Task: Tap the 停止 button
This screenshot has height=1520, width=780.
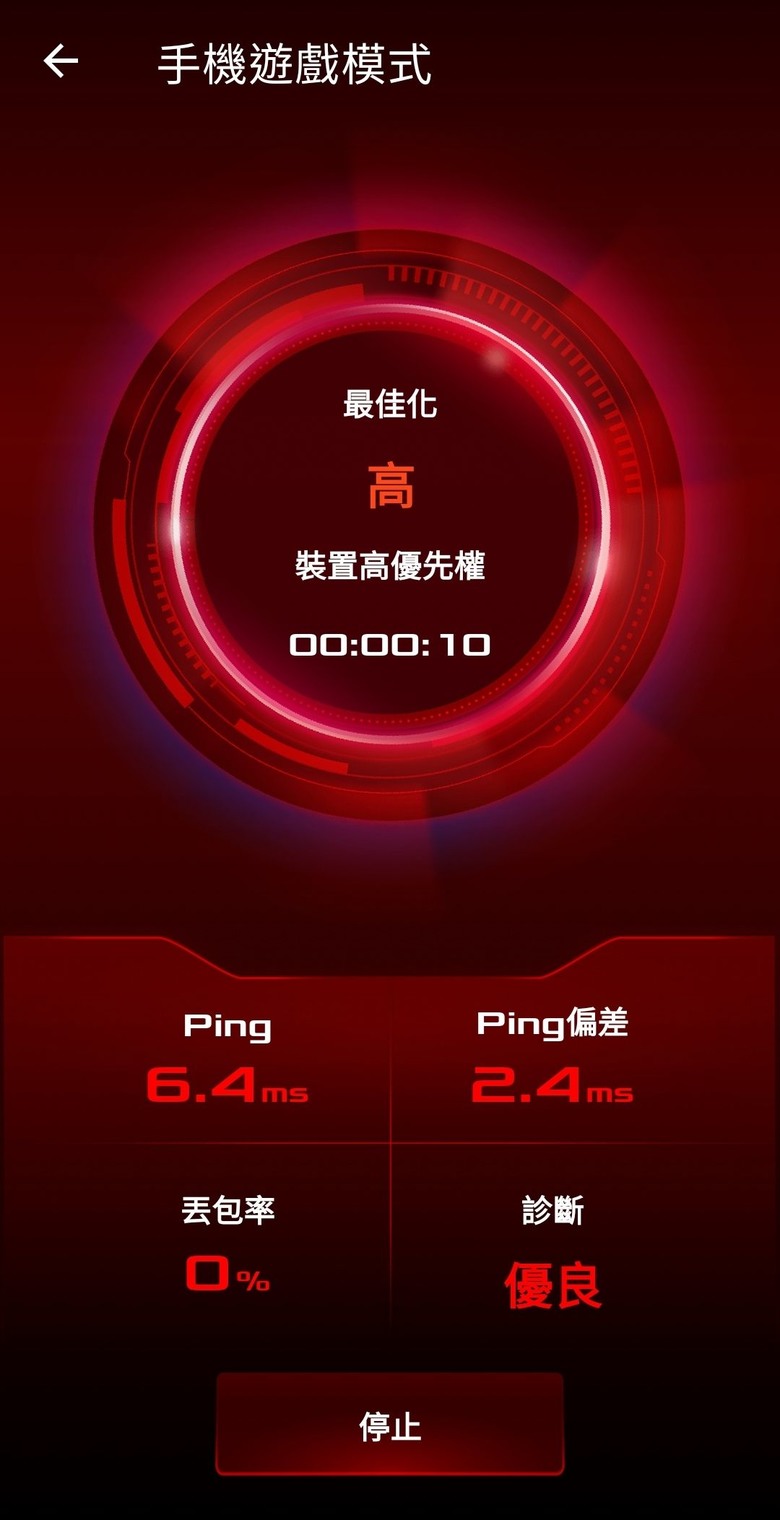Action: pyautogui.click(x=390, y=1426)
